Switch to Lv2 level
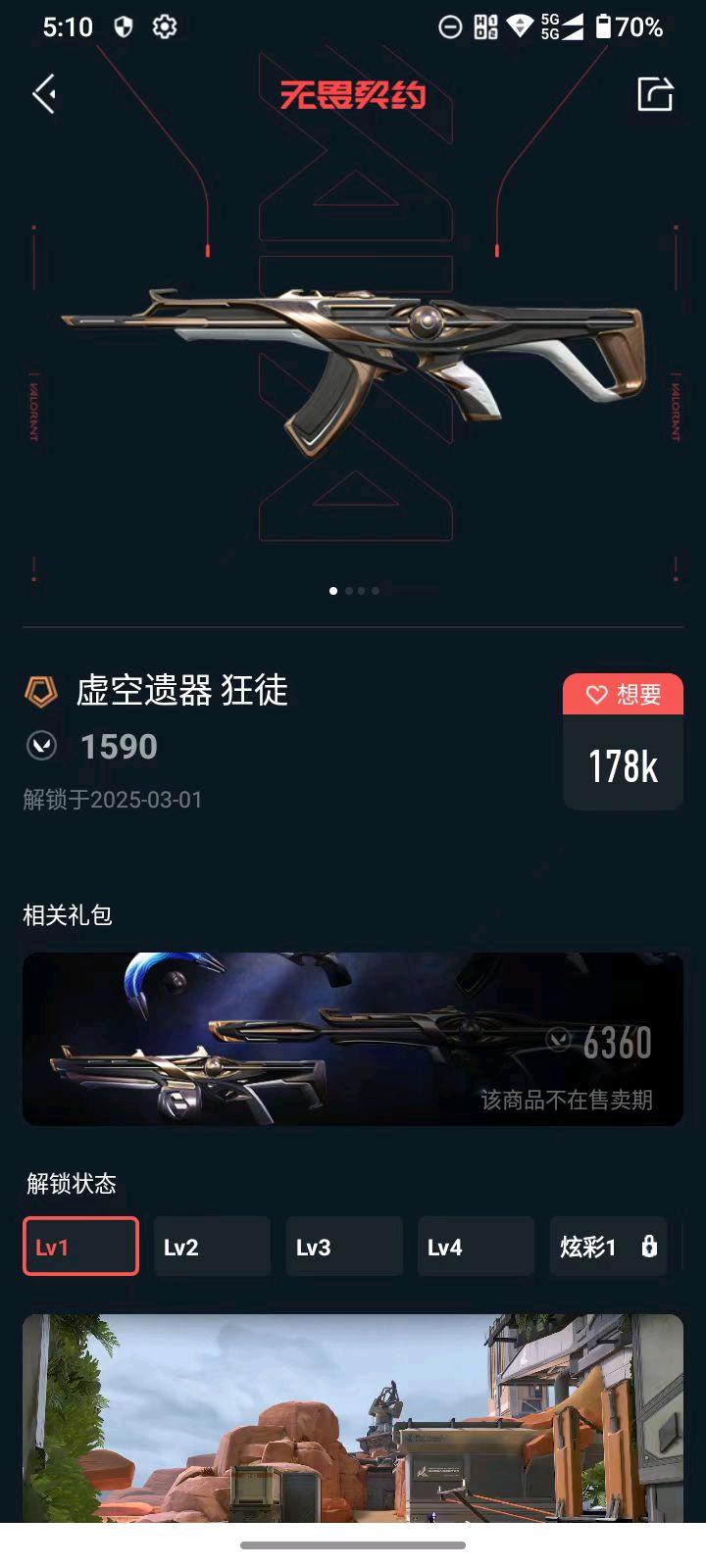706x1568 pixels. (212, 1247)
